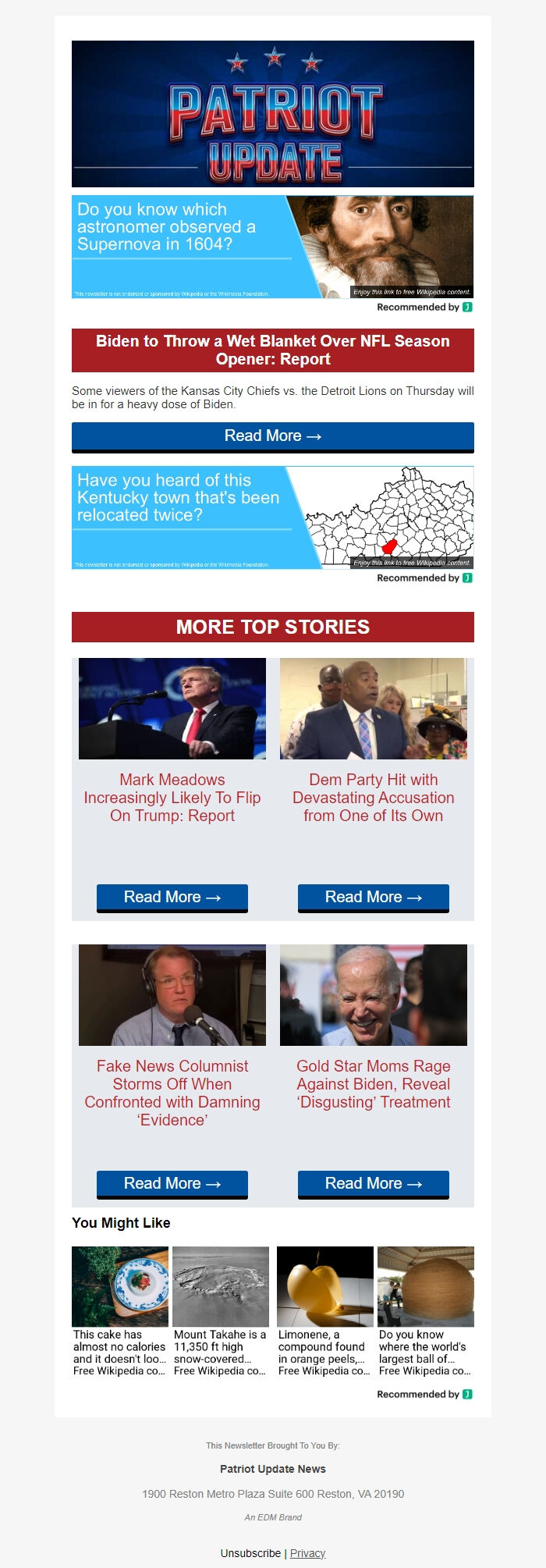This screenshot has height=1568, width=546.
Task: Open the smiling Biden photo story tile
Action: (x=373, y=995)
